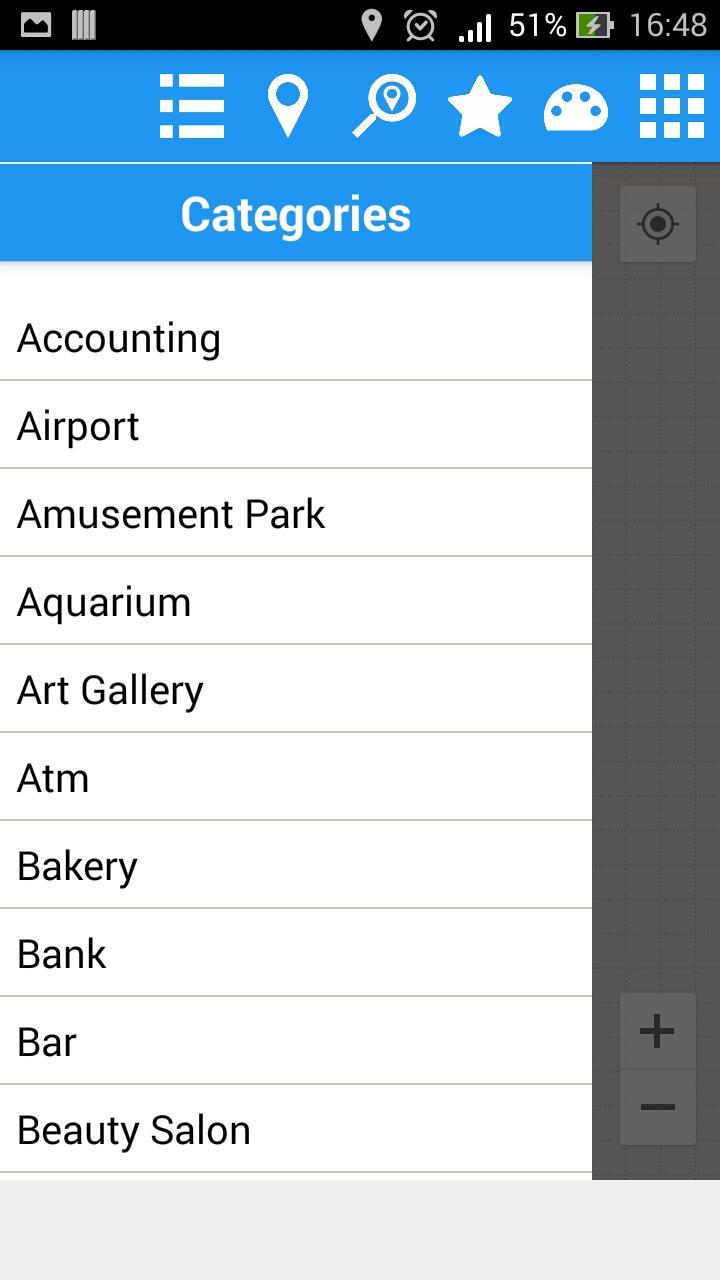
Task: Select Aquarium from the list
Action: click(x=296, y=603)
